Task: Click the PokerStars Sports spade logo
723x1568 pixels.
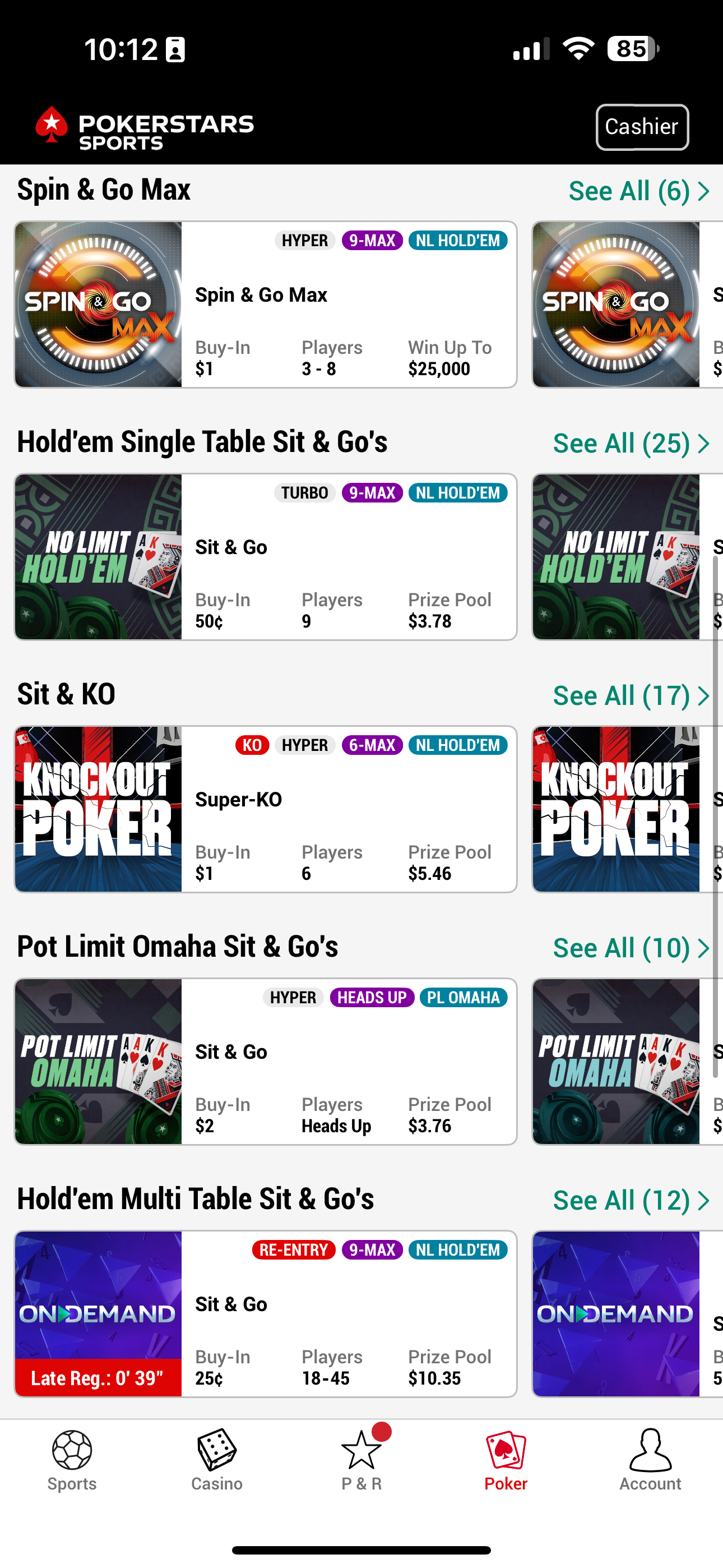Action: pos(52,126)
